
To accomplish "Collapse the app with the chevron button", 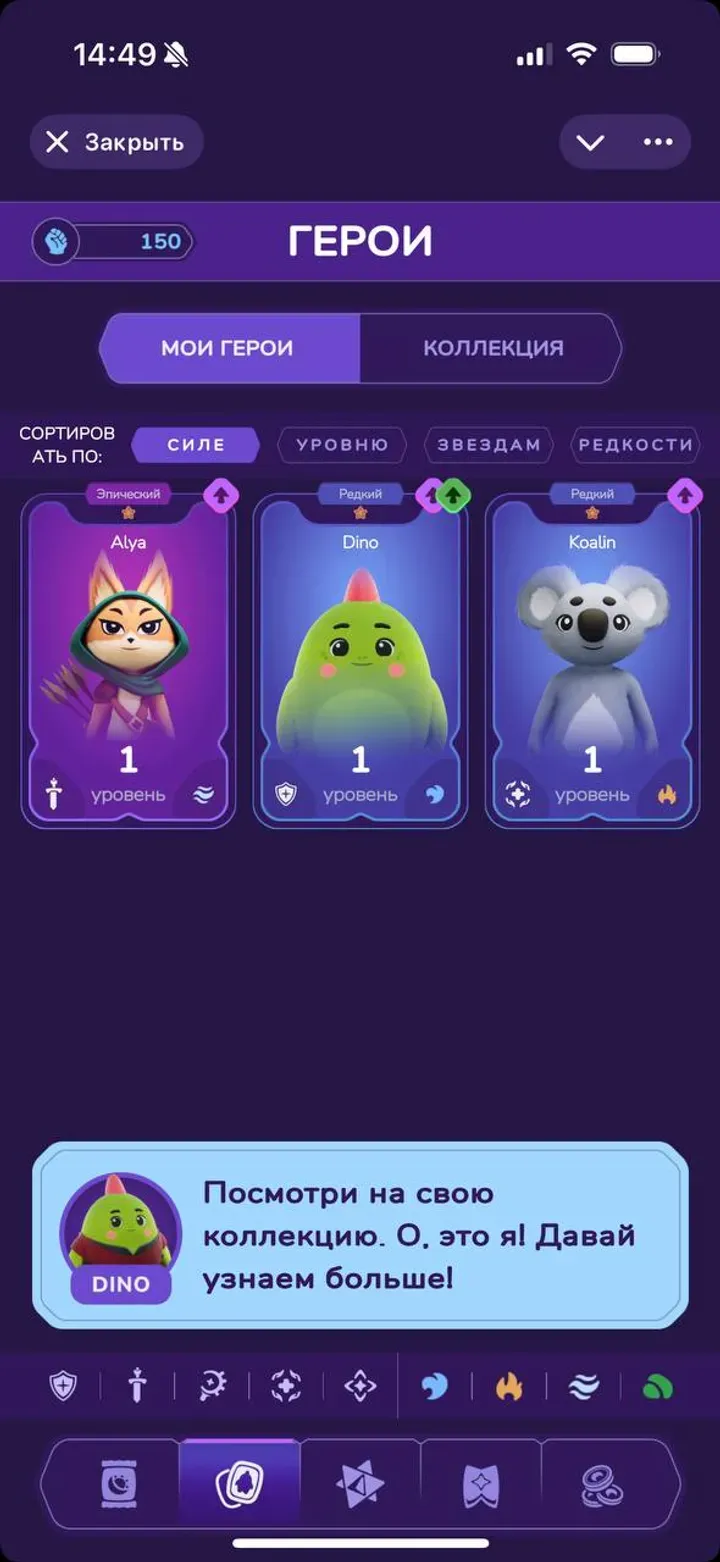I will (590, 142).
